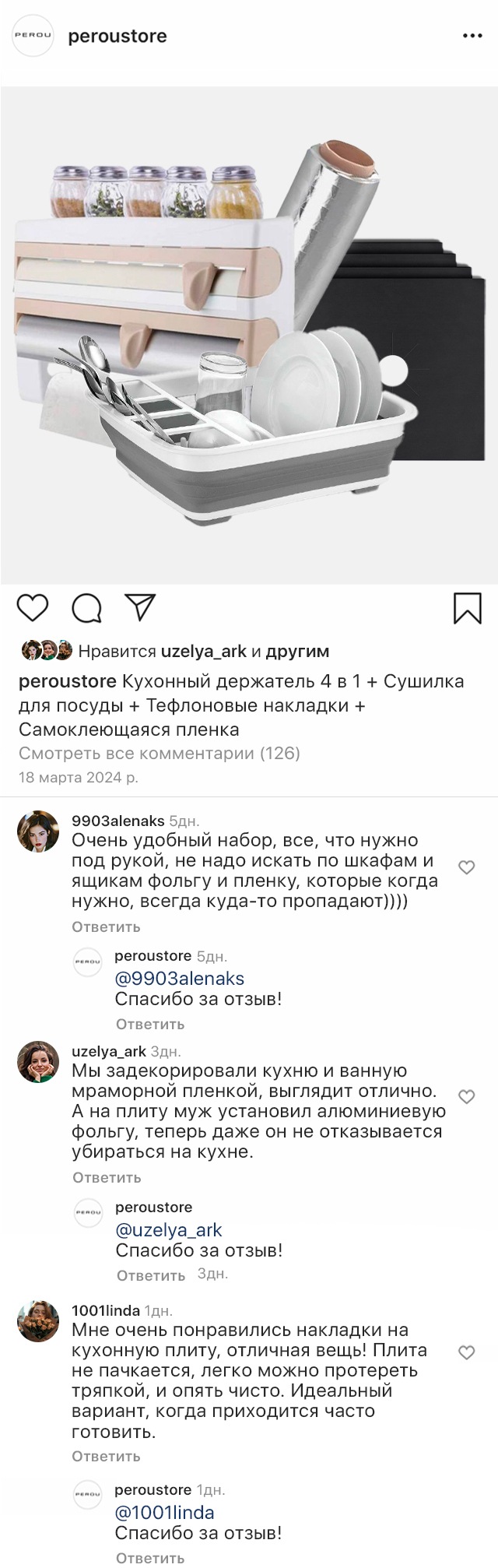Open the @uzelya_ark mention link
498x1568 pixels.
pyautogui.click(x=168, y=1230)
